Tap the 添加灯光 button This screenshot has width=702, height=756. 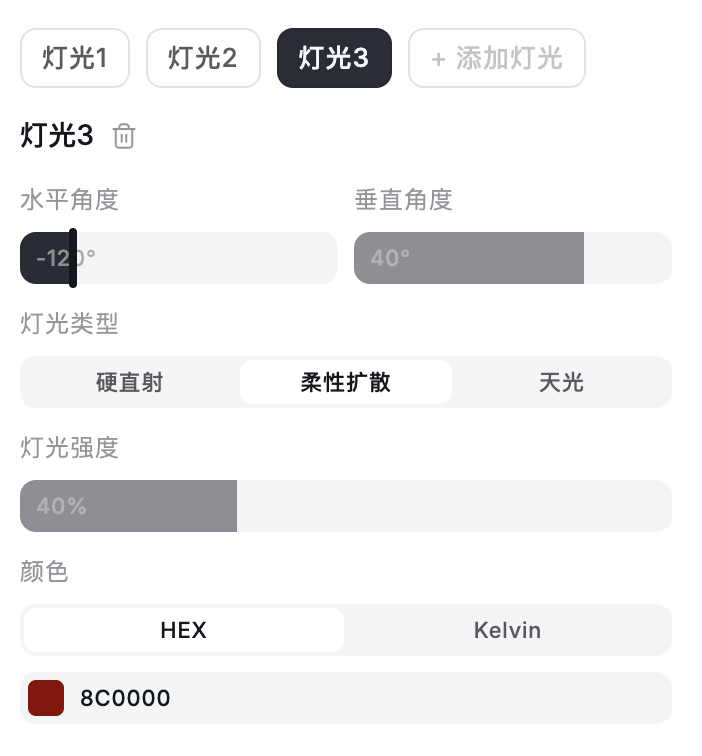pyautogui.click(x=496, y=58)
